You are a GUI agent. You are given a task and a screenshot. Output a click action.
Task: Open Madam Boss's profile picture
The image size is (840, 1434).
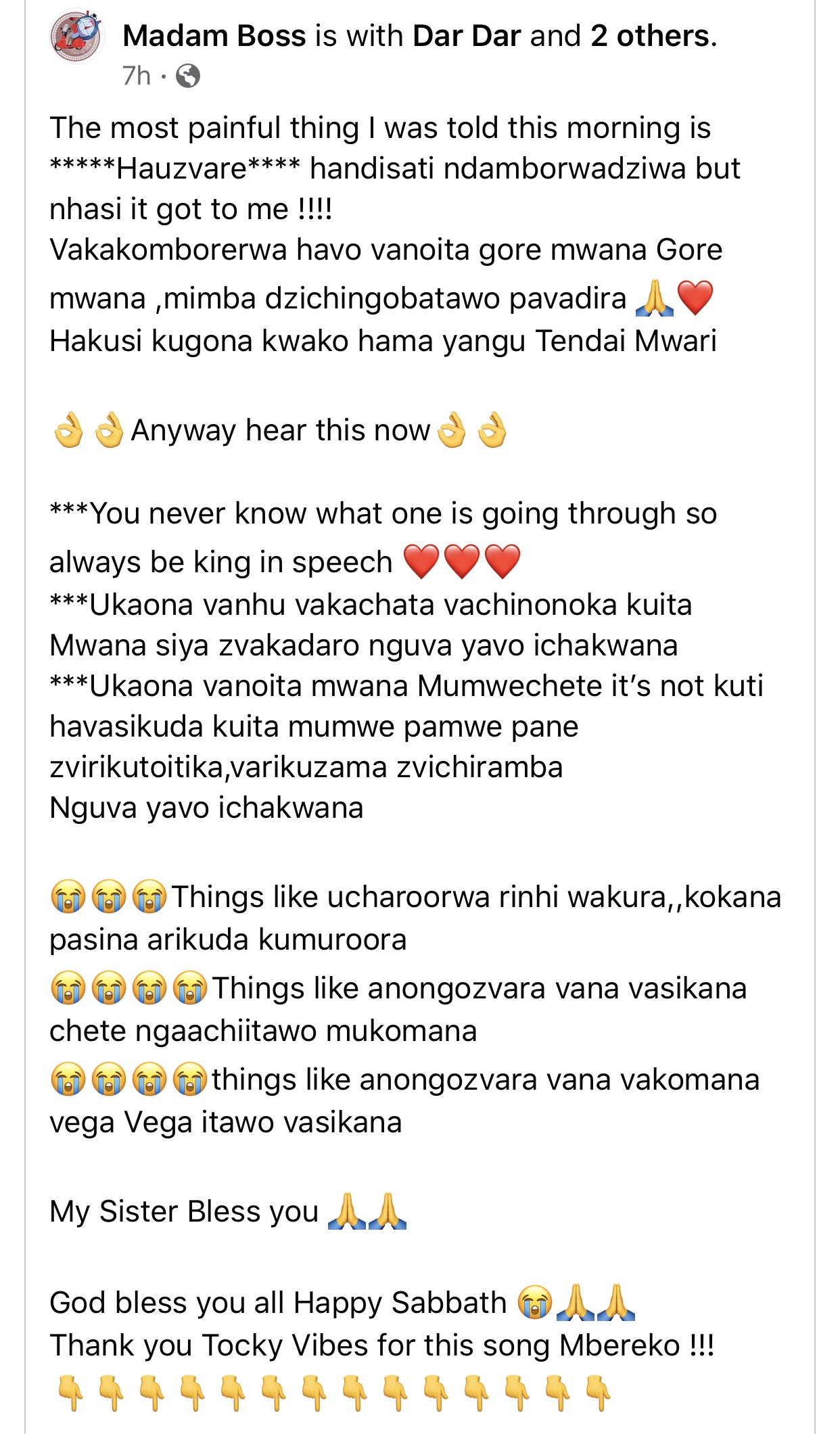[77, 37]
